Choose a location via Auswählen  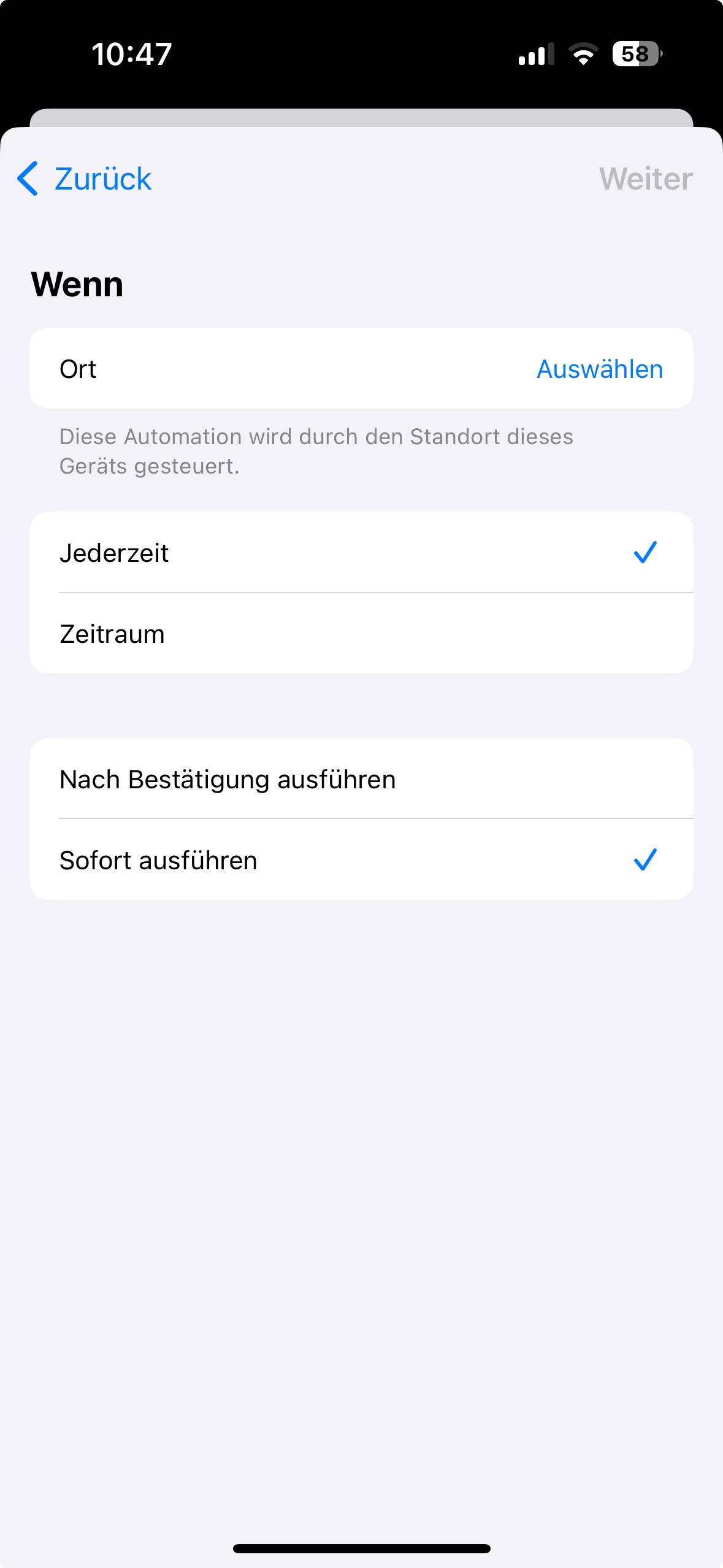pyautogui.click(x=599, y=369)
